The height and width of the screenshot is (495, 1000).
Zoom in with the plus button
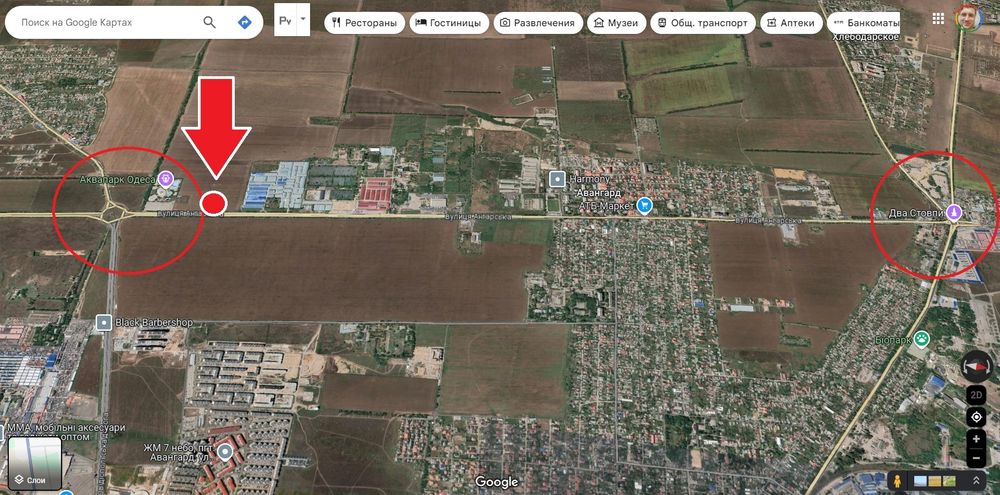977,440
